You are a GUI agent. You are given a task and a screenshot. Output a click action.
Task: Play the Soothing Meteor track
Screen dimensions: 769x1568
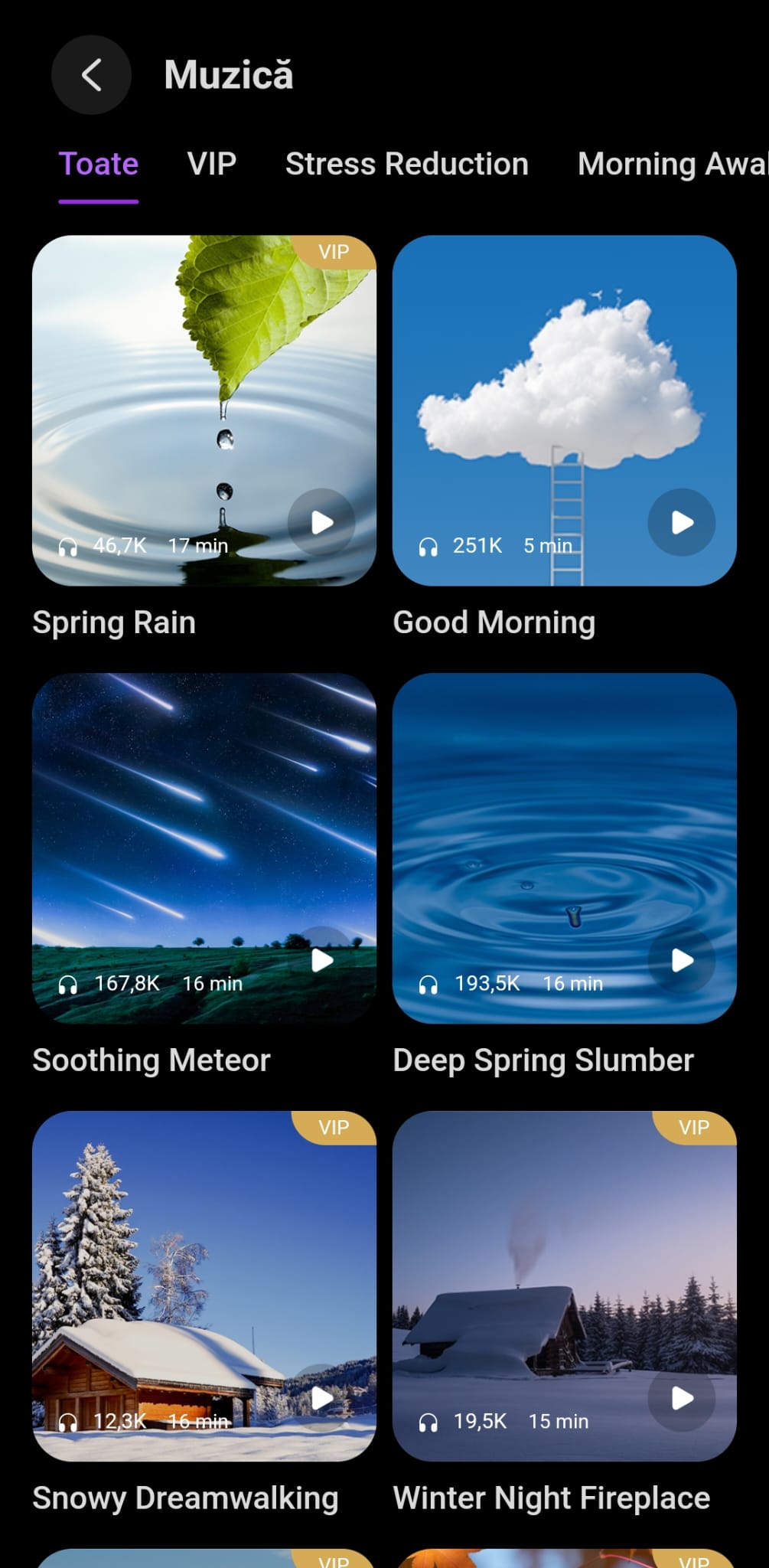point(322,960)
